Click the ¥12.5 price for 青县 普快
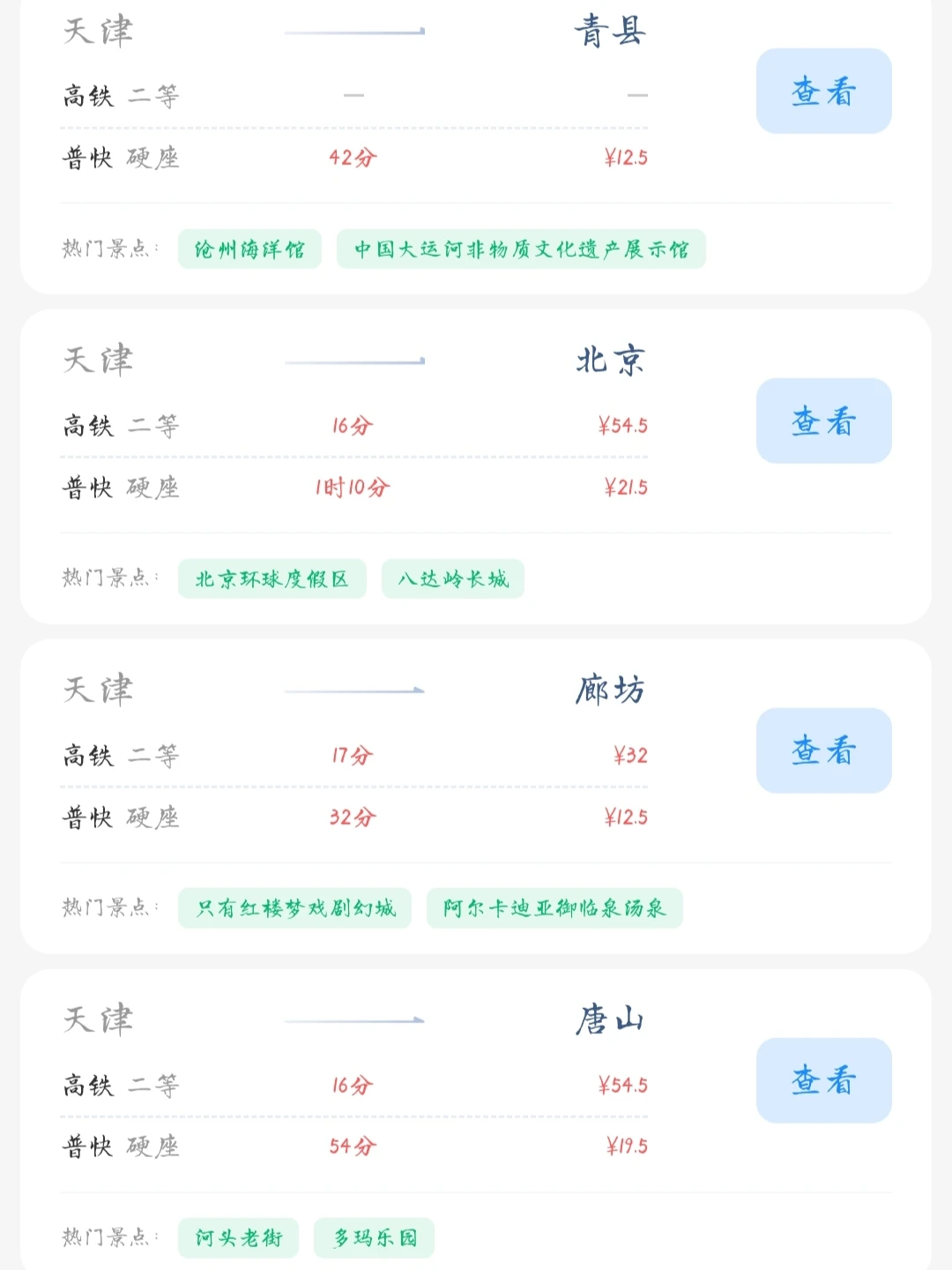The height and width of the screenshot is (1270, 952). coord(625,159)
